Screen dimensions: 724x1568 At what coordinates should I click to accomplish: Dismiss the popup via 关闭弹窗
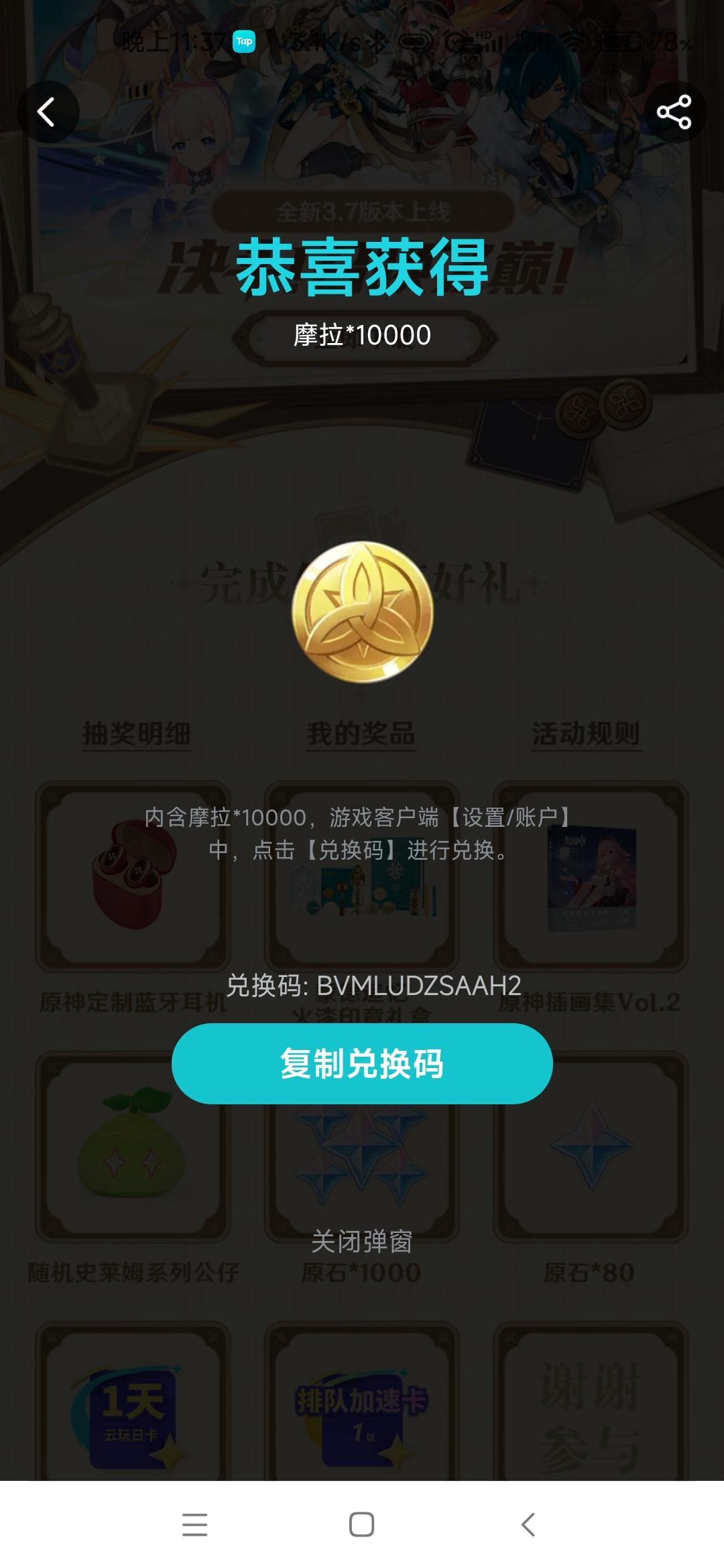[362, 1242]
